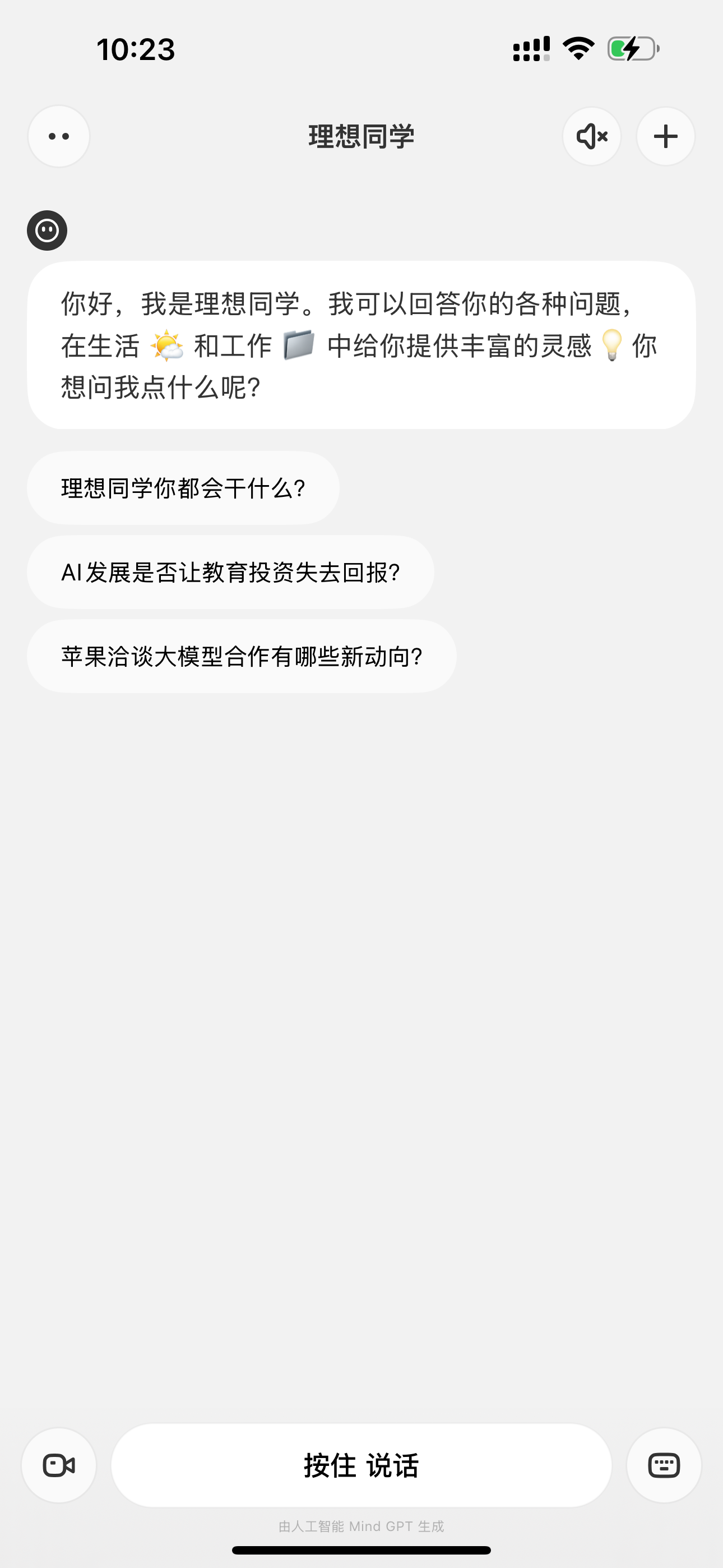Screen dimensions: 723x1568
Task: Tap the chat title 理想同学
Action: pyautogui.click(x=361, y=136)
